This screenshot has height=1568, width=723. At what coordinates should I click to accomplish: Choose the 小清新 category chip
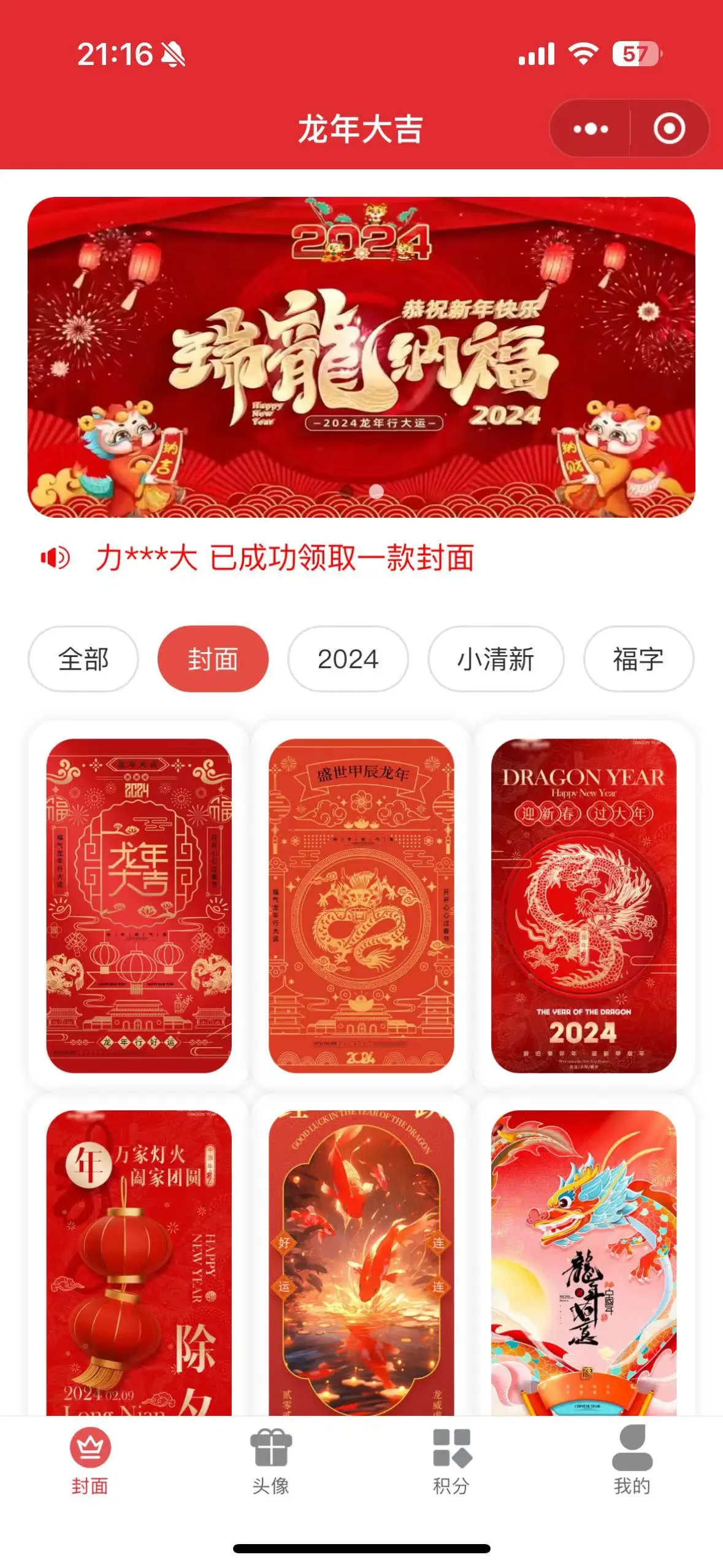point(495,659)
